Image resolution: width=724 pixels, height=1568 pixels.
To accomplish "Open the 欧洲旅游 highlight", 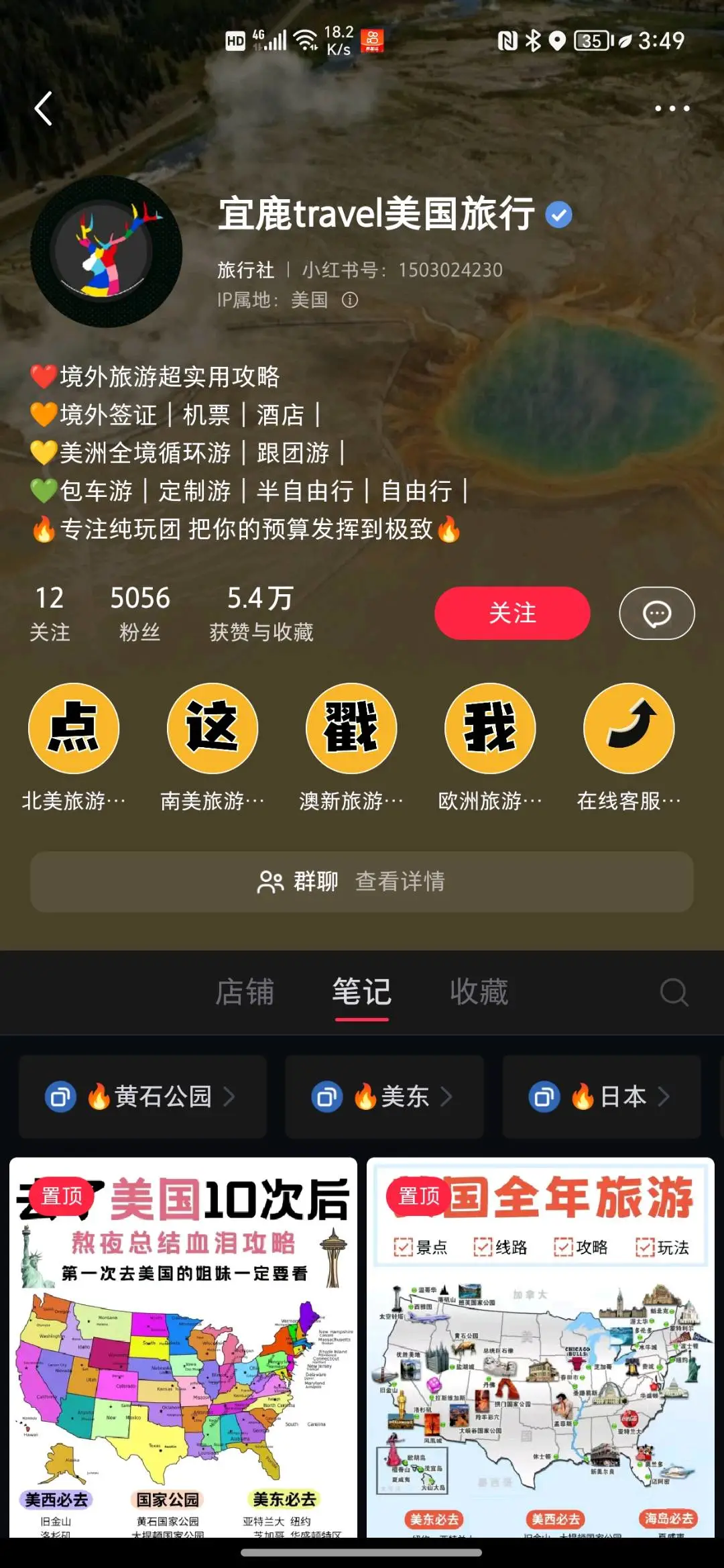I will pyautogui.click(x=490, y=729).
